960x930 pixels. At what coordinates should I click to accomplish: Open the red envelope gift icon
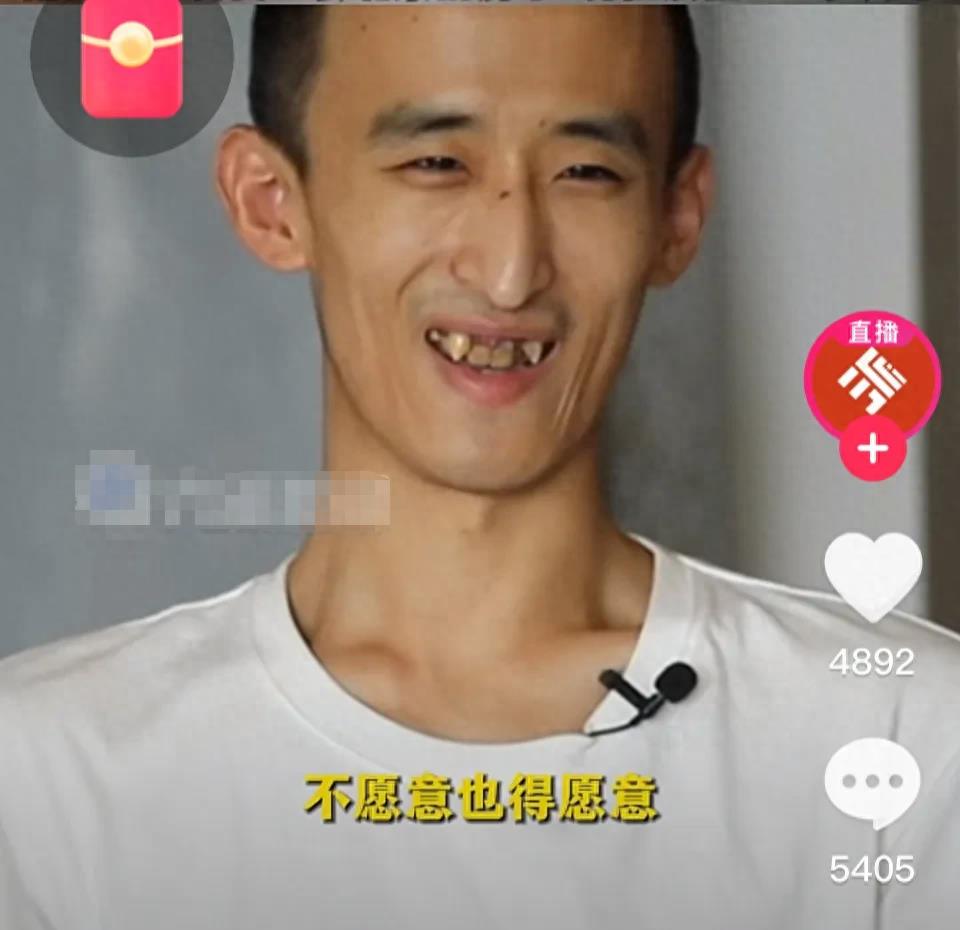point(131,58)
